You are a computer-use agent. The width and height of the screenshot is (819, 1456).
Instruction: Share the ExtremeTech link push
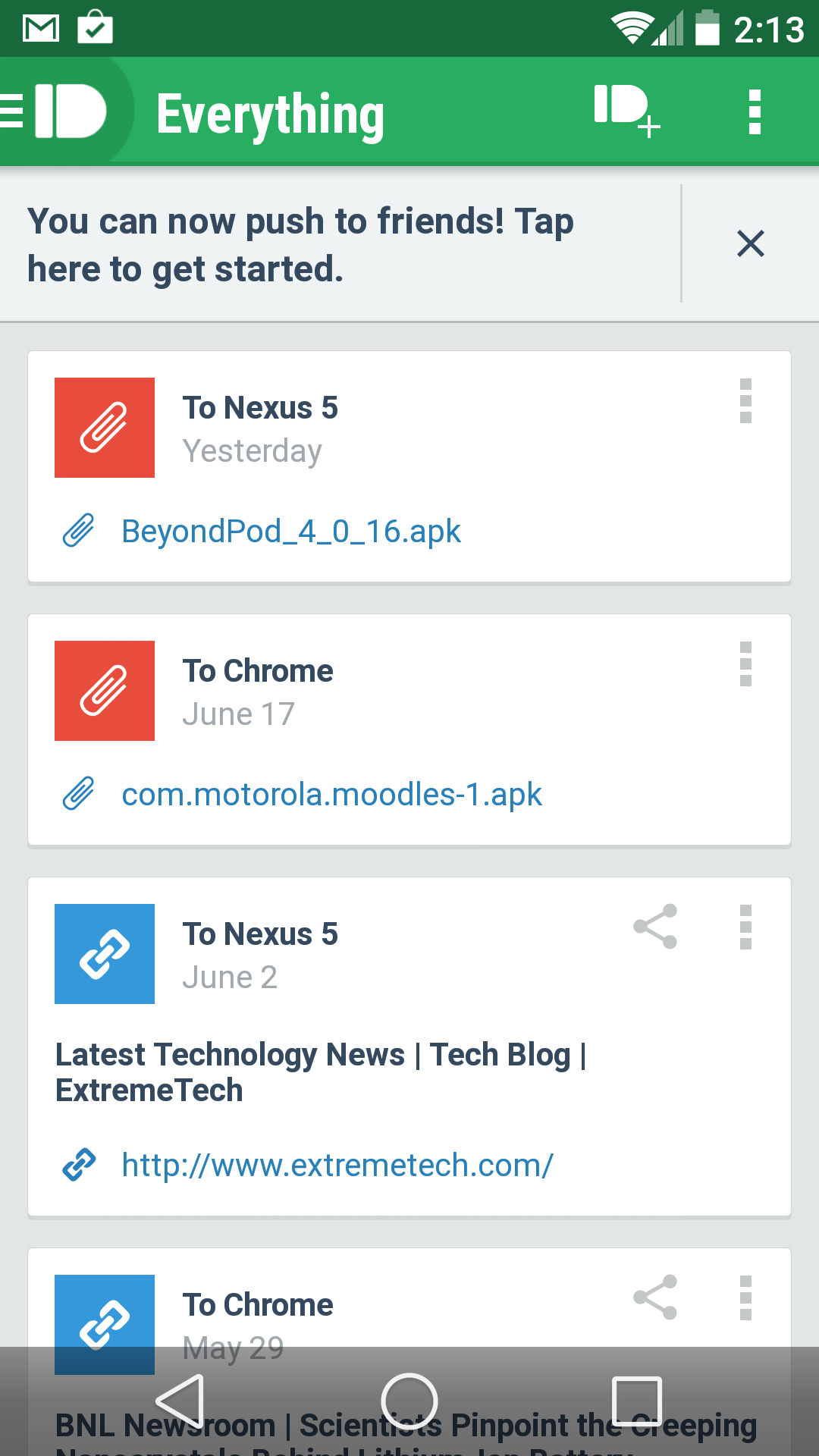[654, 927]
